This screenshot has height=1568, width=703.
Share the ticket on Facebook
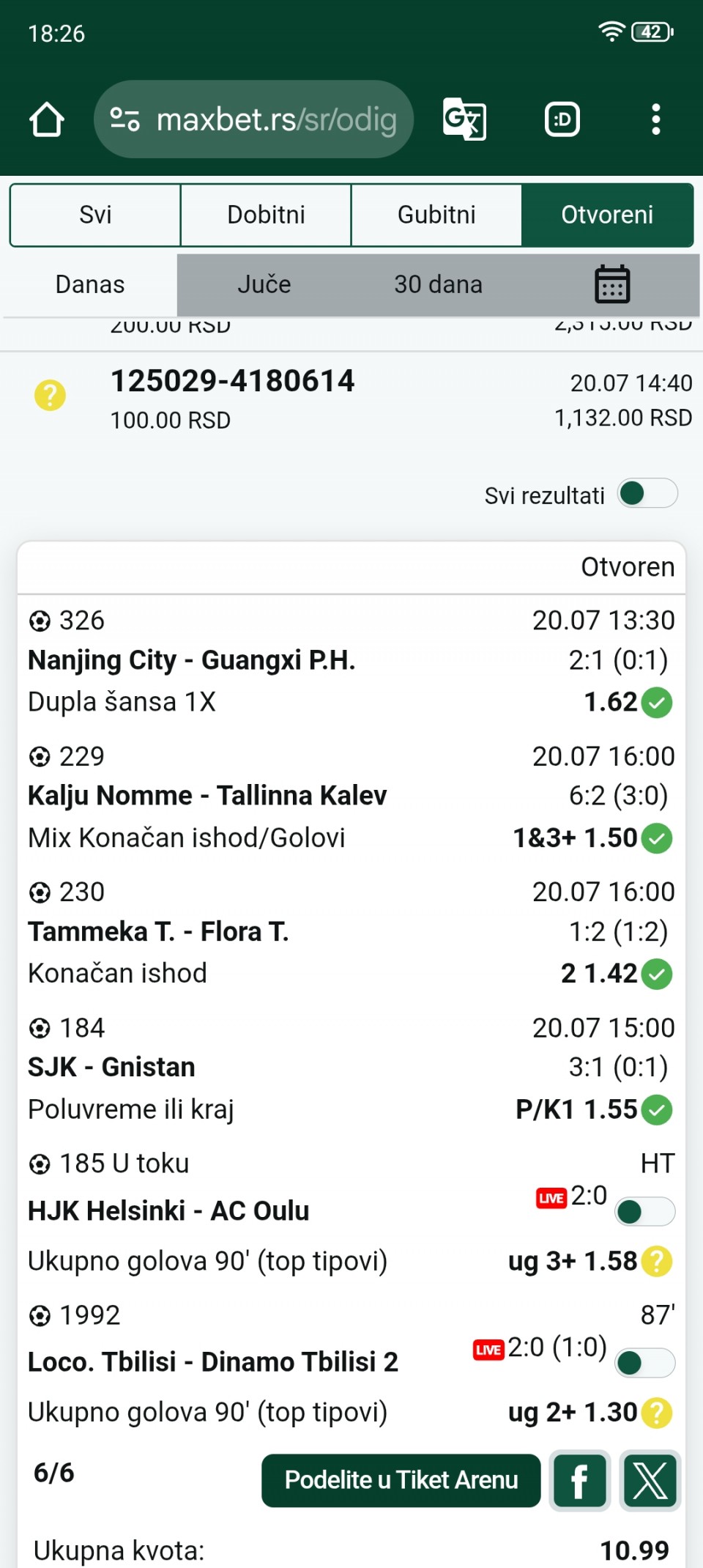tap(580, 1481)
